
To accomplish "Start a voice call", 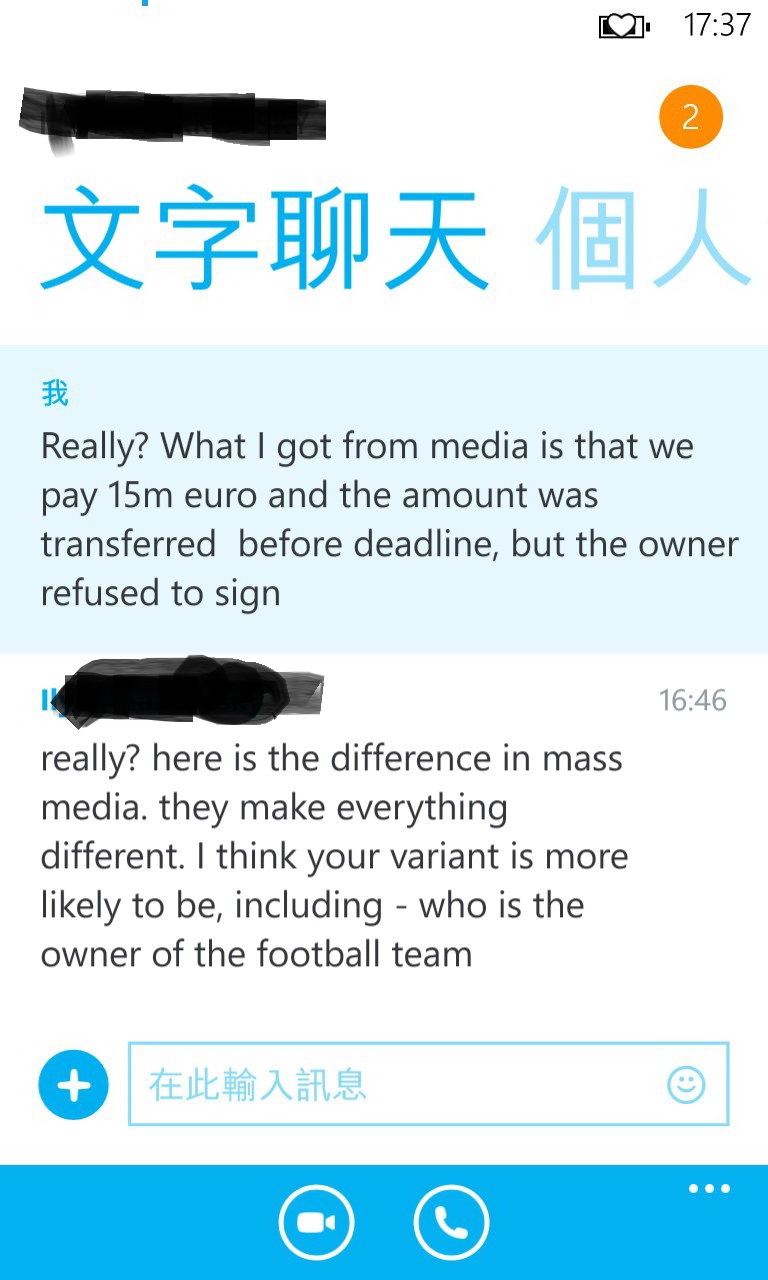I will (x=451, y=1223).
